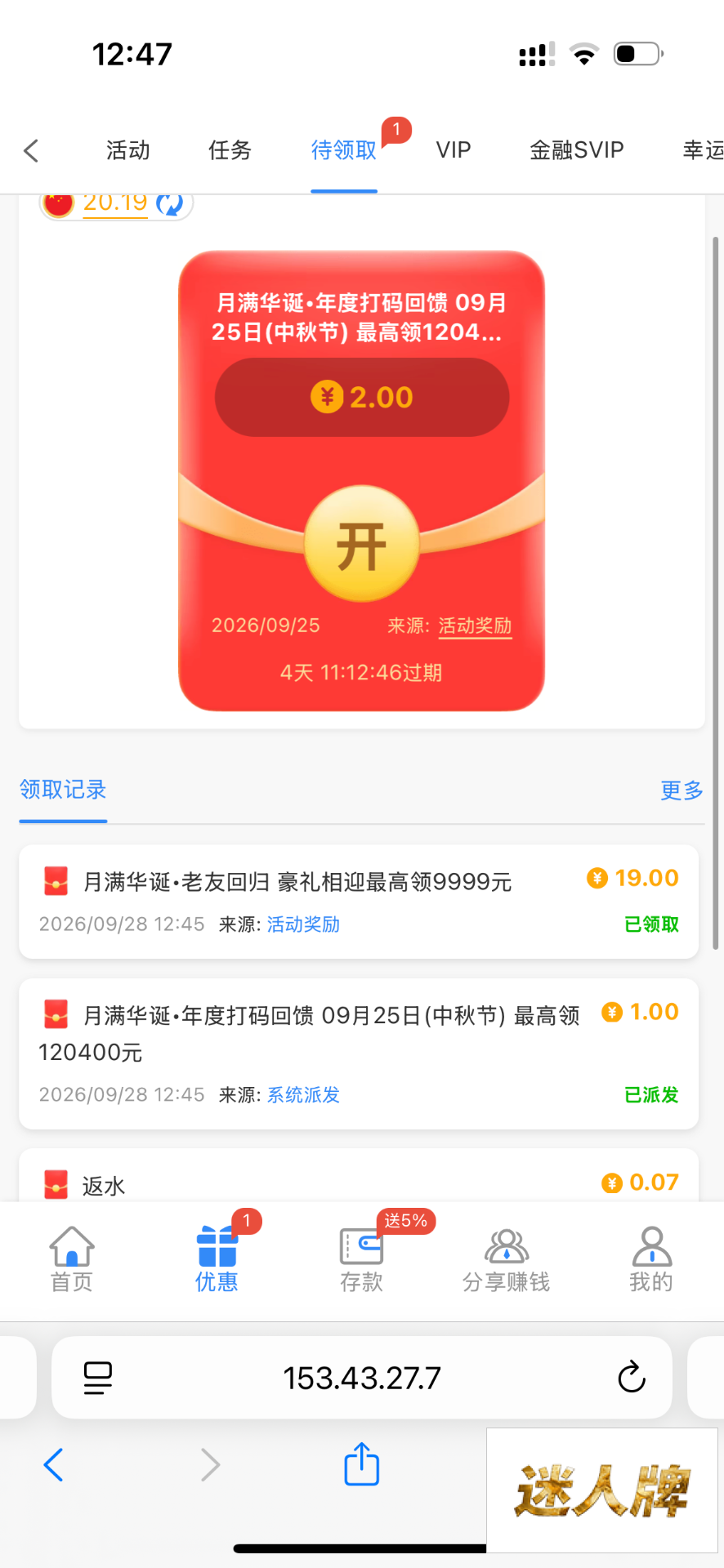Open the 存款 deposit tab

click(x=361, y=1259)
